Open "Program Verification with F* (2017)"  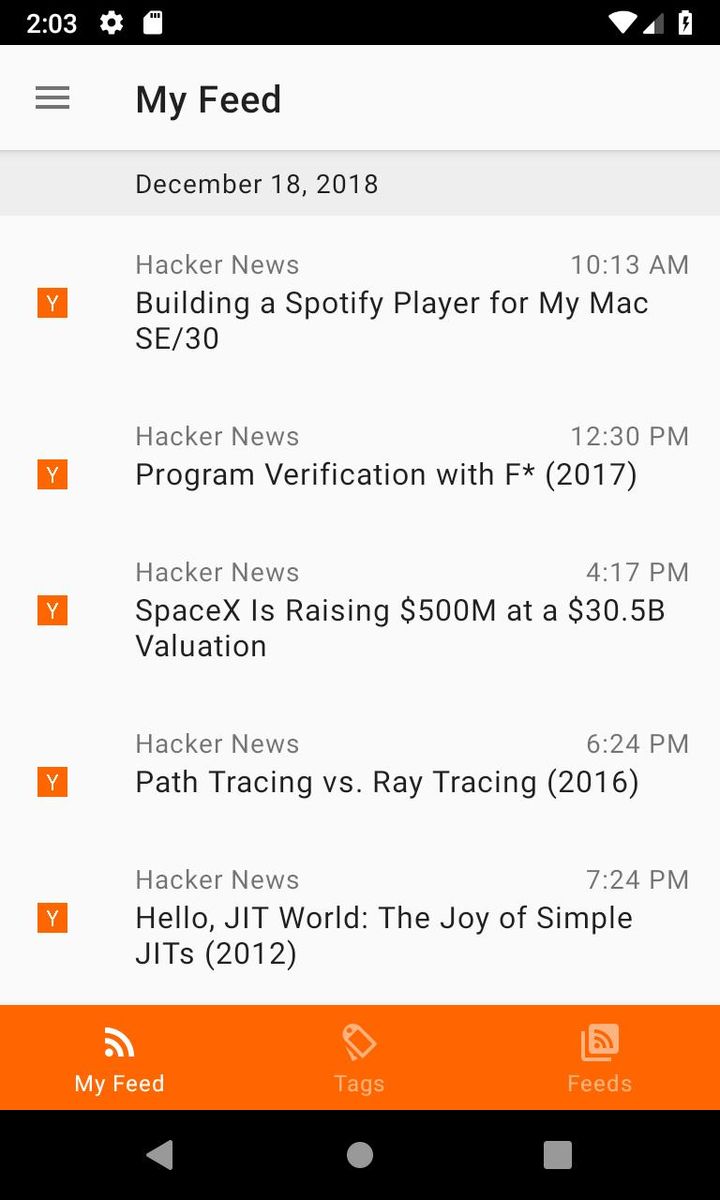386,474
